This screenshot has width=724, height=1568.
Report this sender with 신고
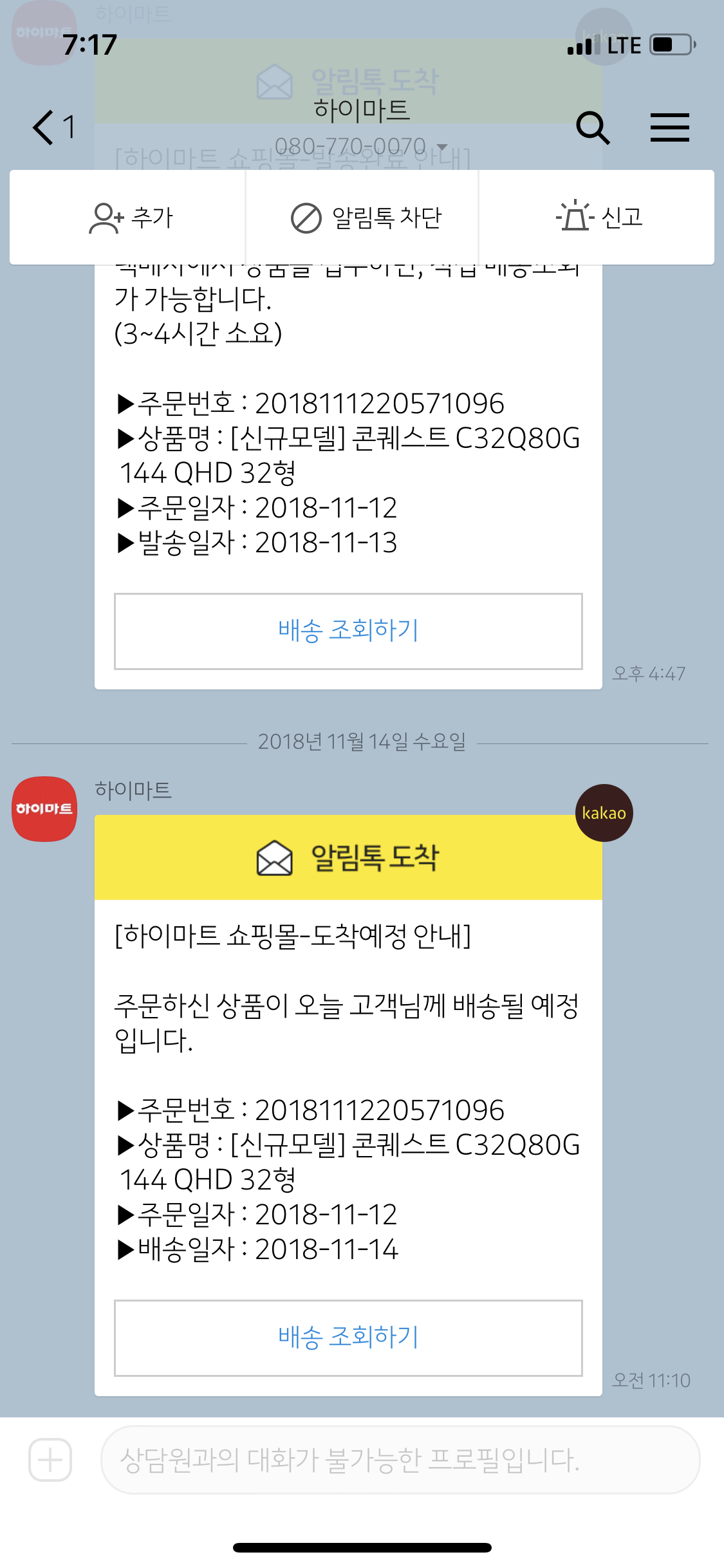(599, 218)
